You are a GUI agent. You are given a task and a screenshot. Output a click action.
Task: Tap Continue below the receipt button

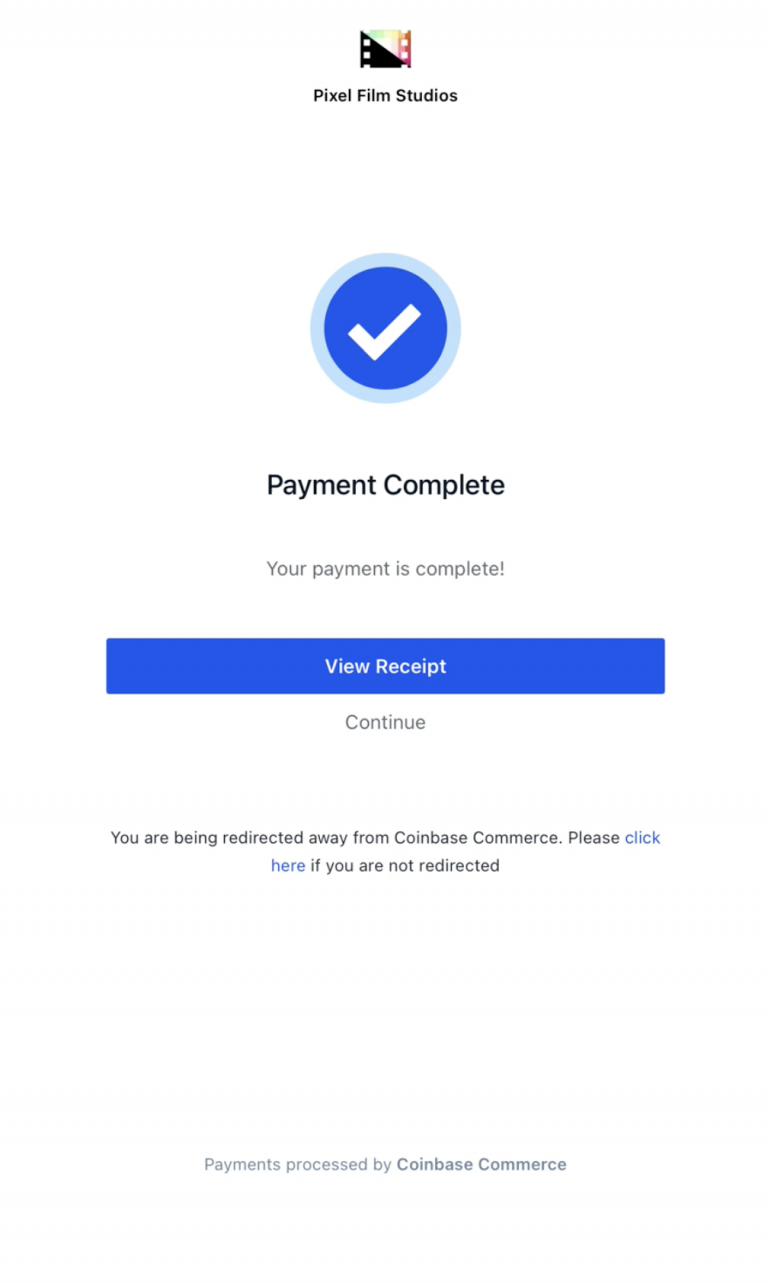click(x=385, y=722)
